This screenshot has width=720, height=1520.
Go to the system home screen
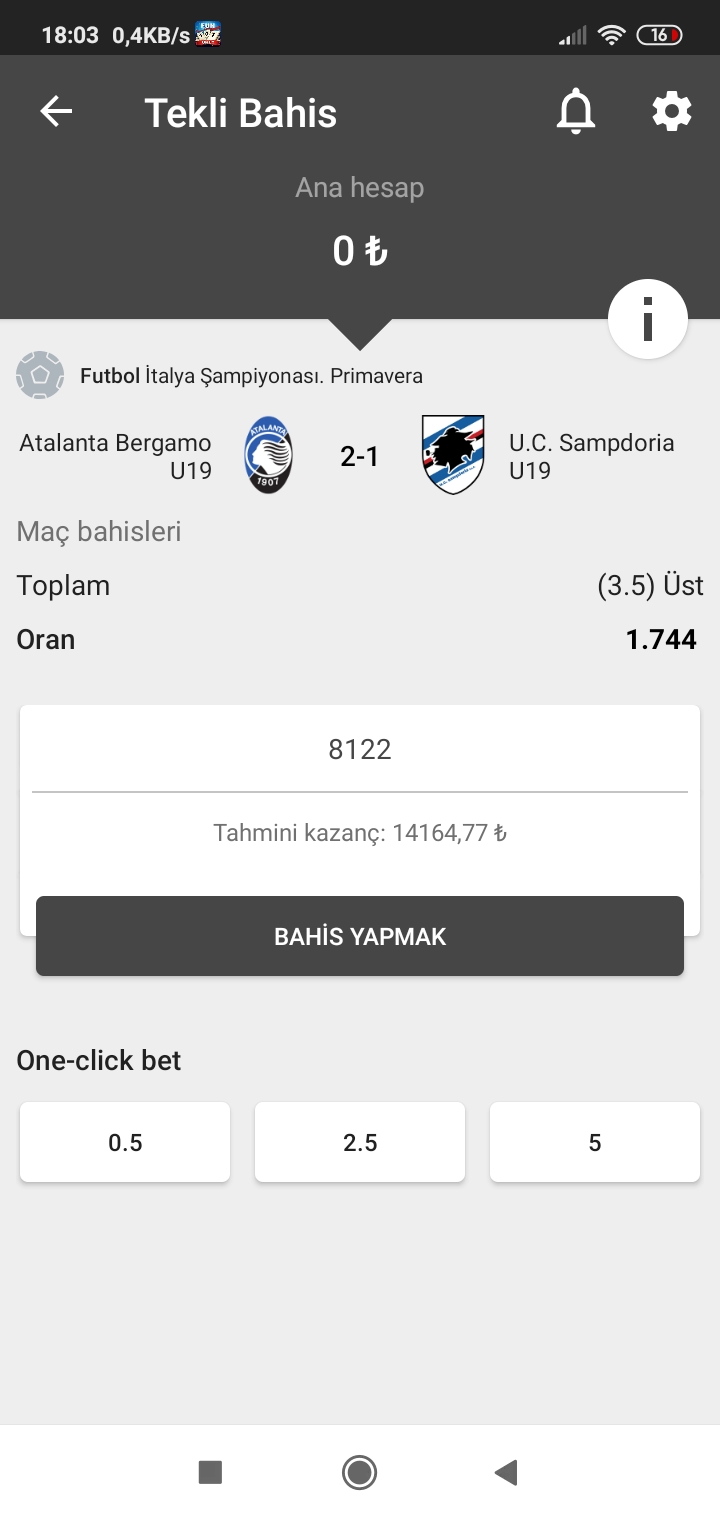point(359,1472)
